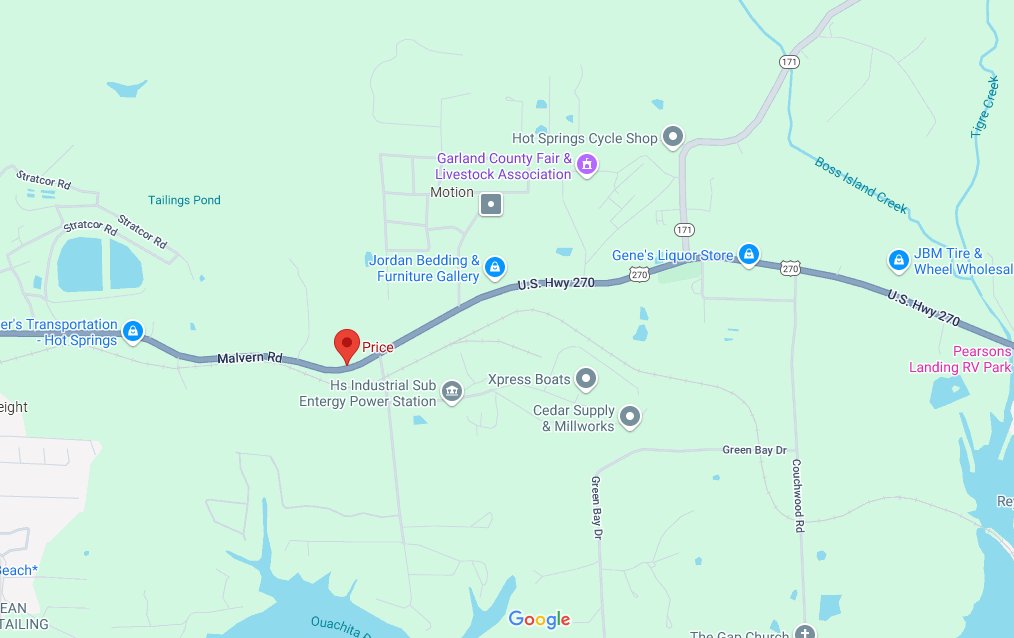
Task: Tap the red Price location pin
Action: click(x=346, y=344)
